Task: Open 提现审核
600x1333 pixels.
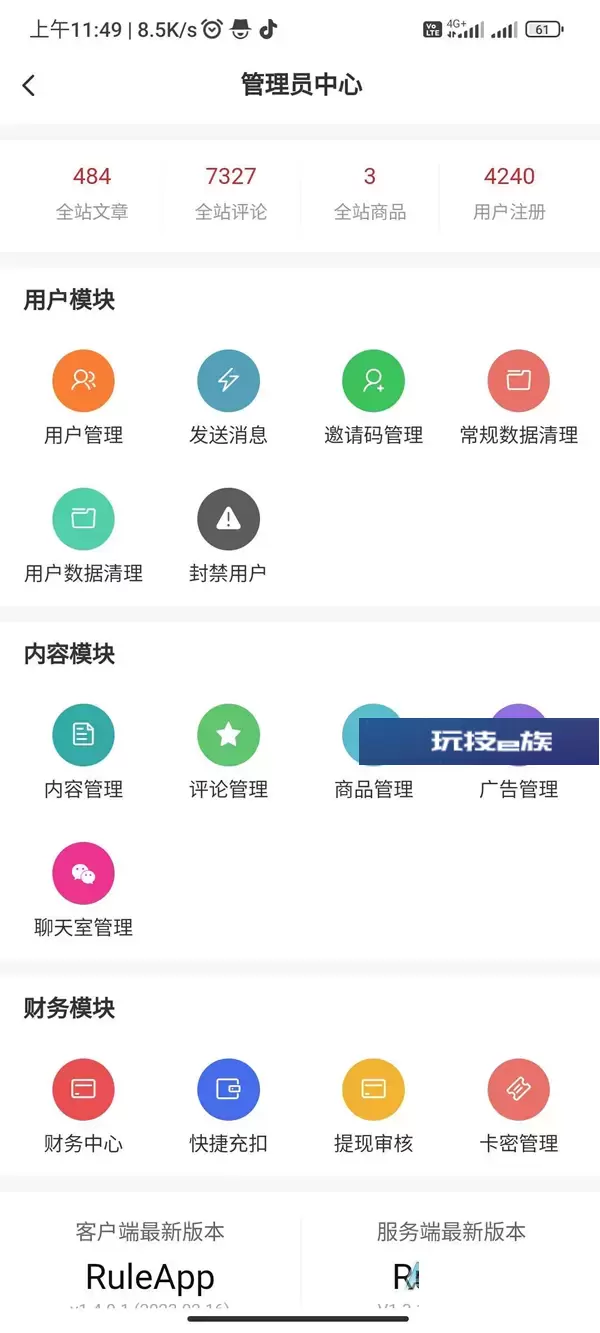Action: coord(374,1106)
